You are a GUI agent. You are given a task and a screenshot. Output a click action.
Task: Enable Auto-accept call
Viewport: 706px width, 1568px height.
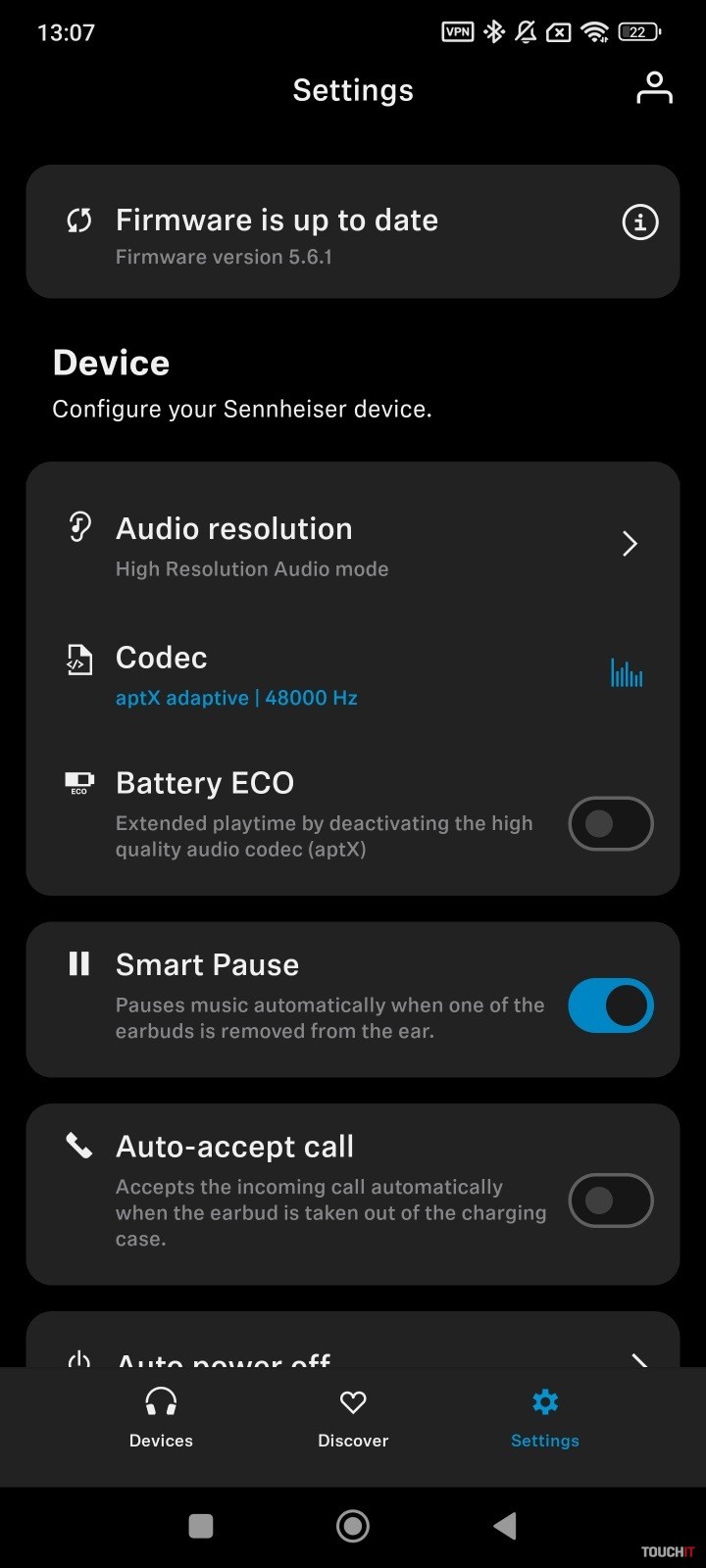[x=611, y=1200]
